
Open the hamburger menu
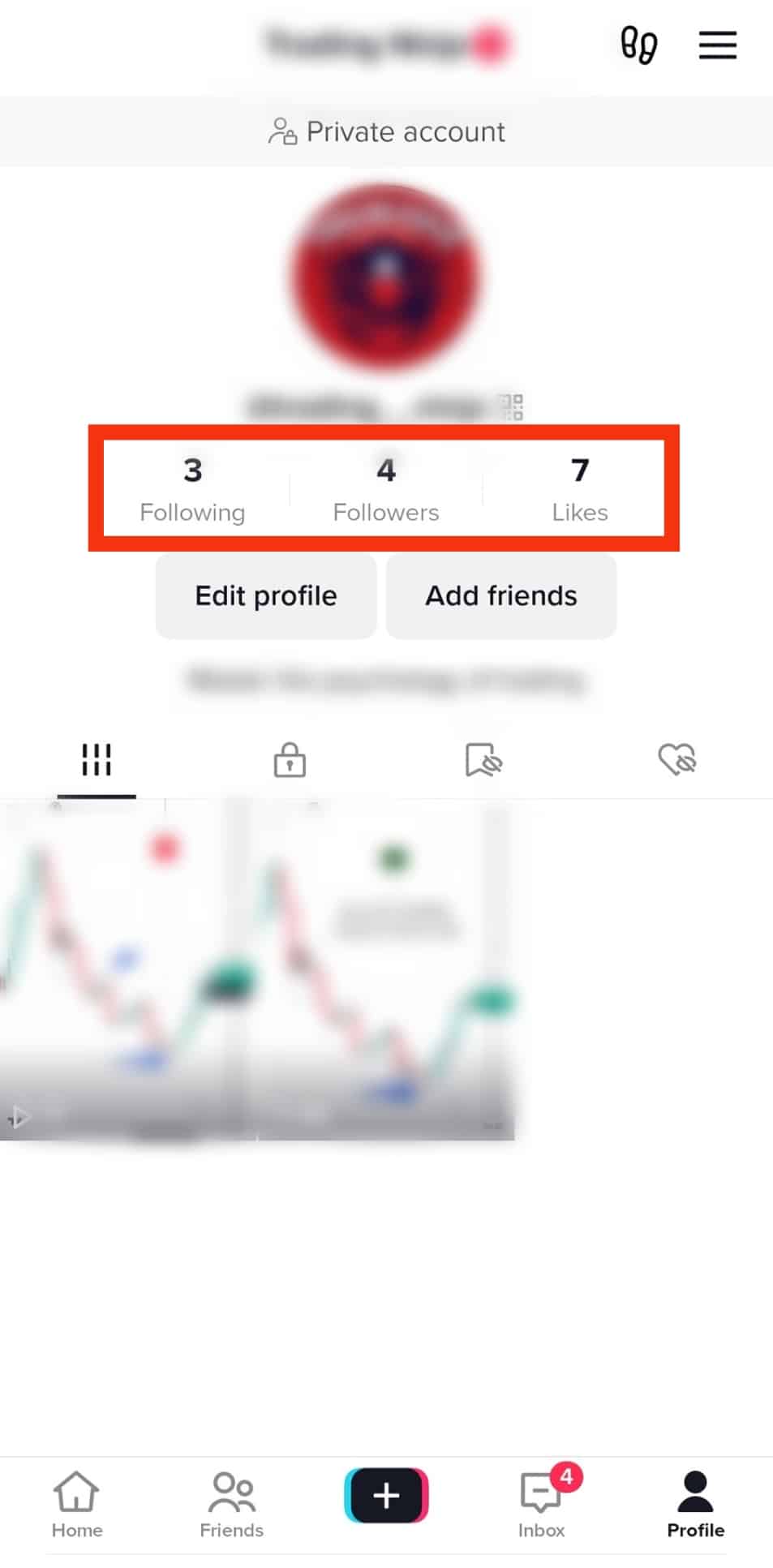point(717,45)
